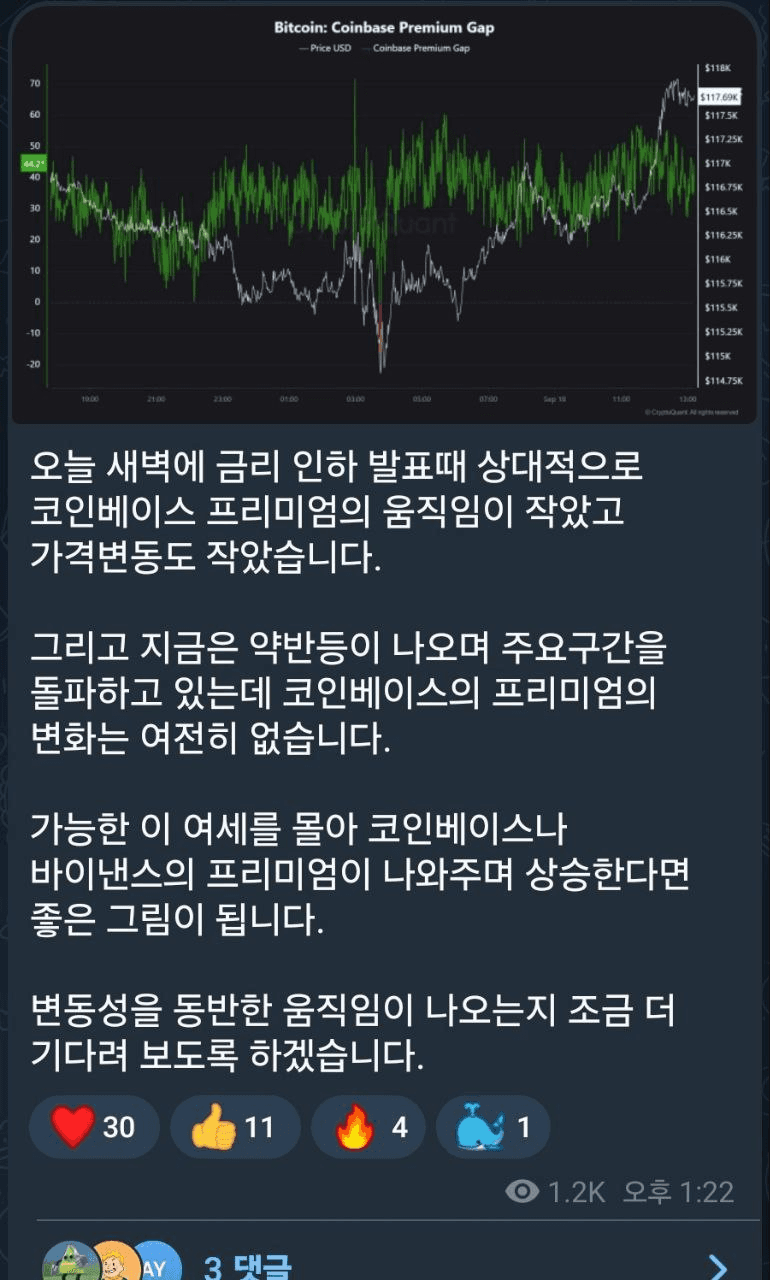
Task: Add a thumbs-up reaction (11)
Action: [235, 1127]
